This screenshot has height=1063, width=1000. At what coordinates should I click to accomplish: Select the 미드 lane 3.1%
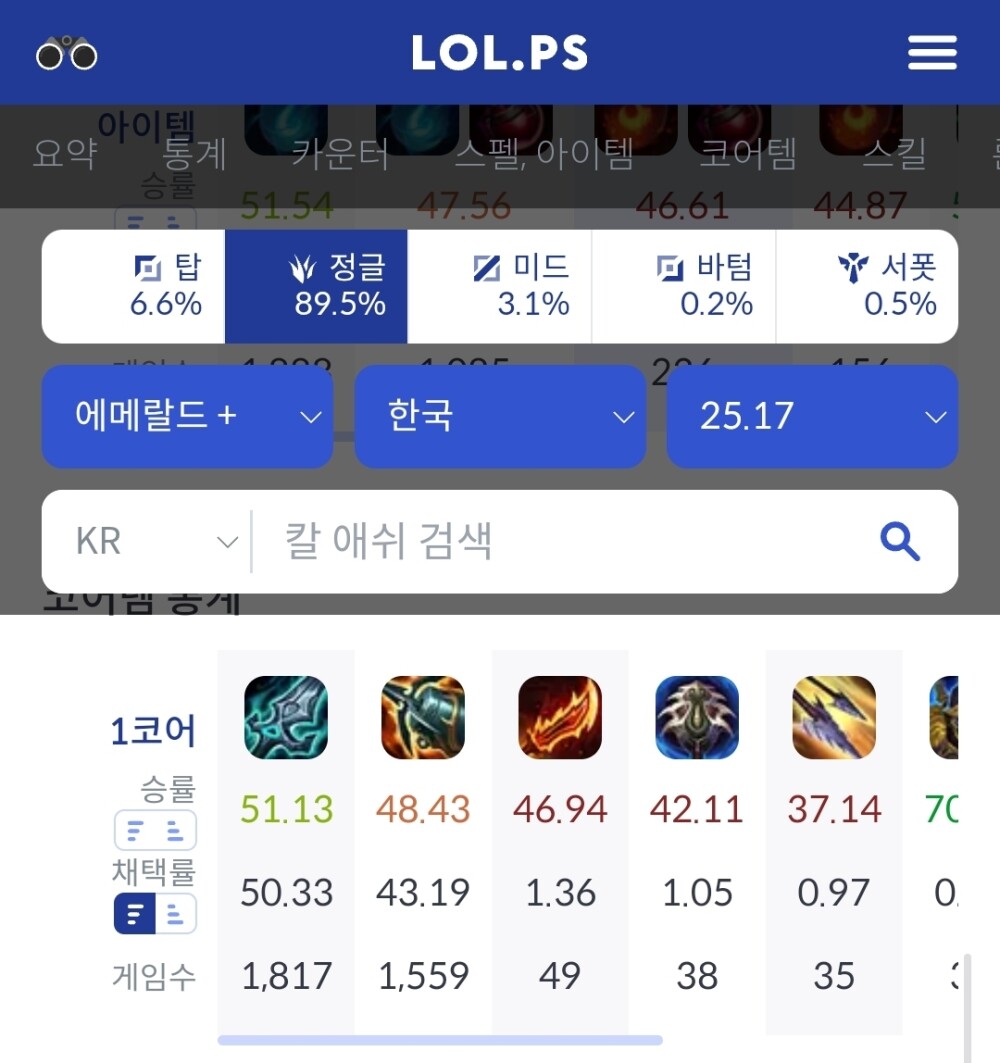tap(500, 286)
